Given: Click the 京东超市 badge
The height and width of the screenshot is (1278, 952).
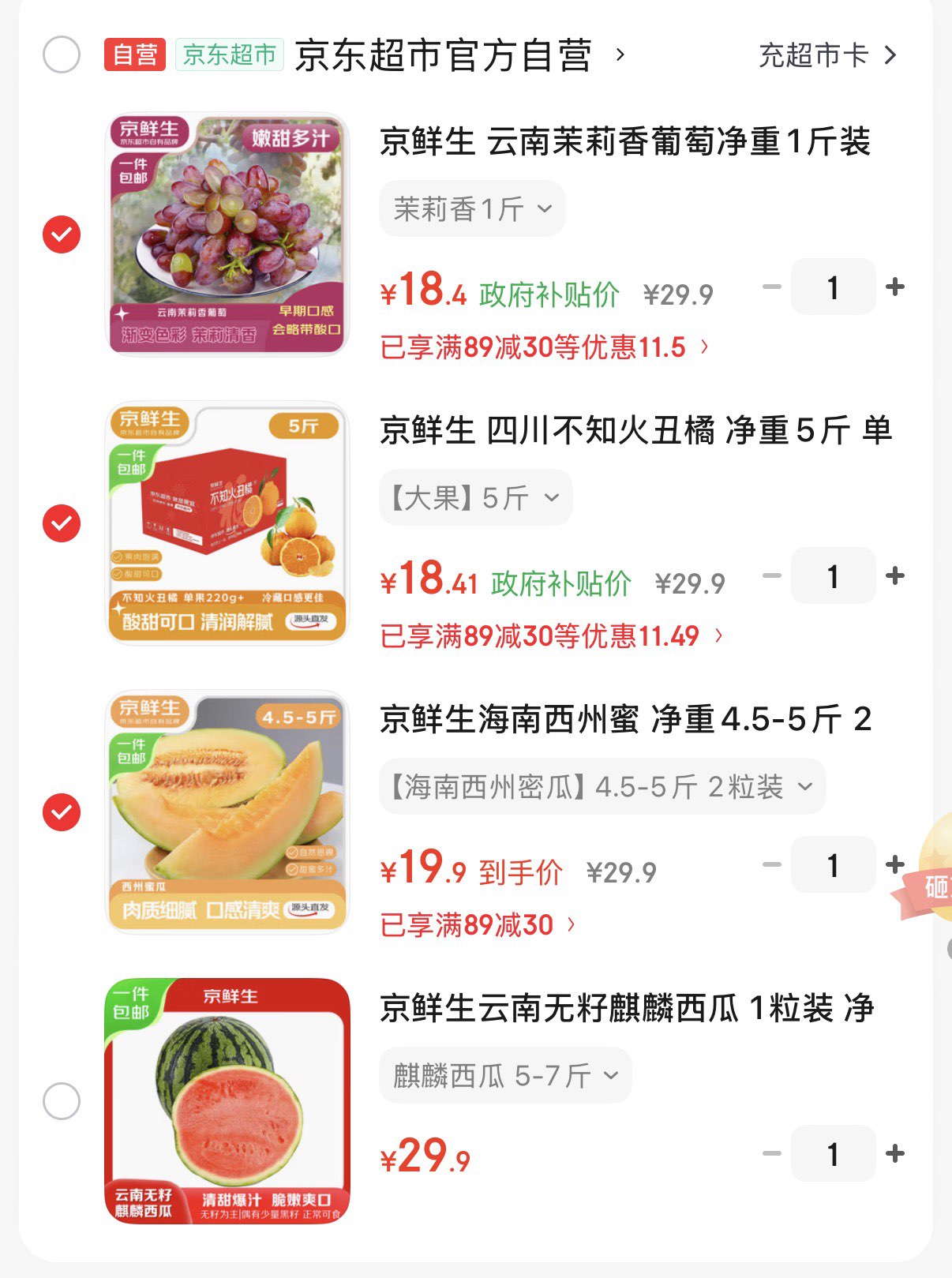Looking at the screenshot, I should click(x=228, y=55).
